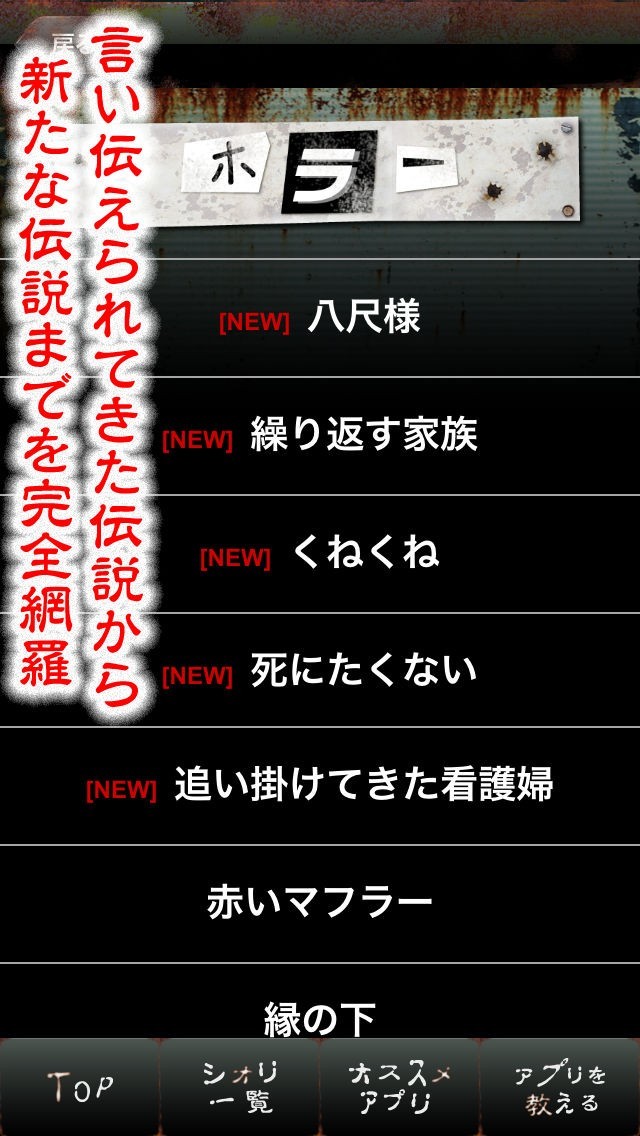This screenshot has height=1136, width=640.
Task: Switch to the オススメアプリ tab
Action: [x=400, y=1088]
